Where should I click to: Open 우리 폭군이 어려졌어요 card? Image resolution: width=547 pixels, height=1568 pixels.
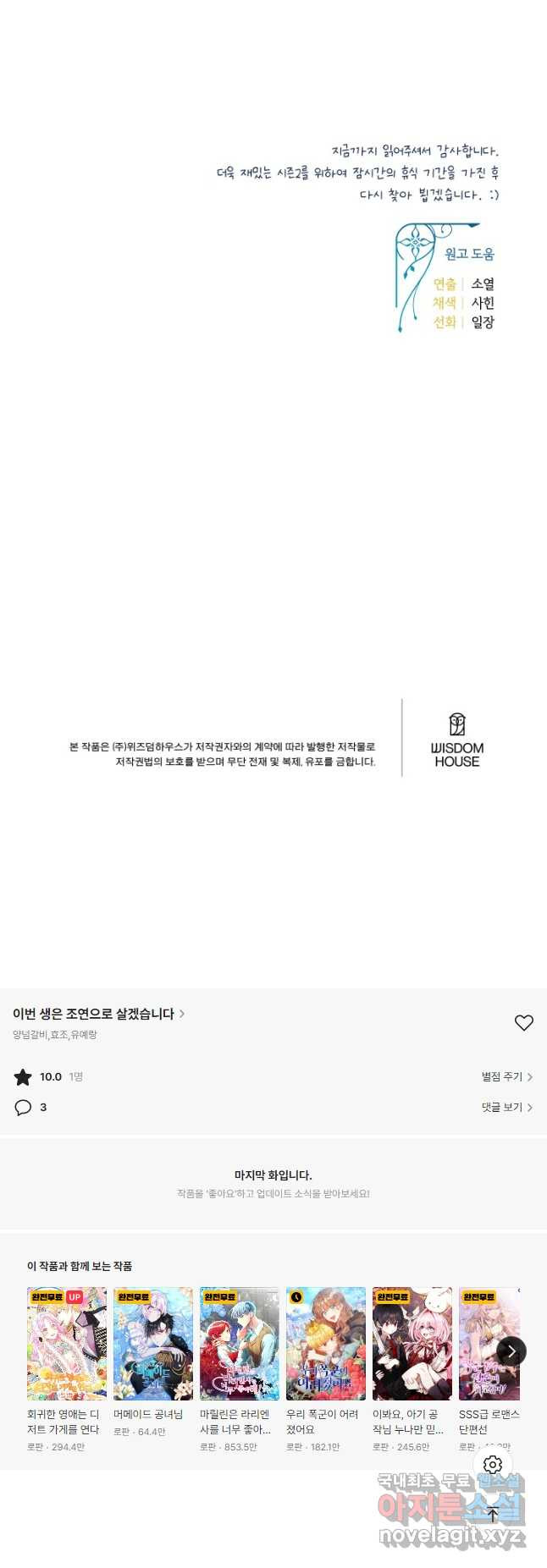[326, 1345]
